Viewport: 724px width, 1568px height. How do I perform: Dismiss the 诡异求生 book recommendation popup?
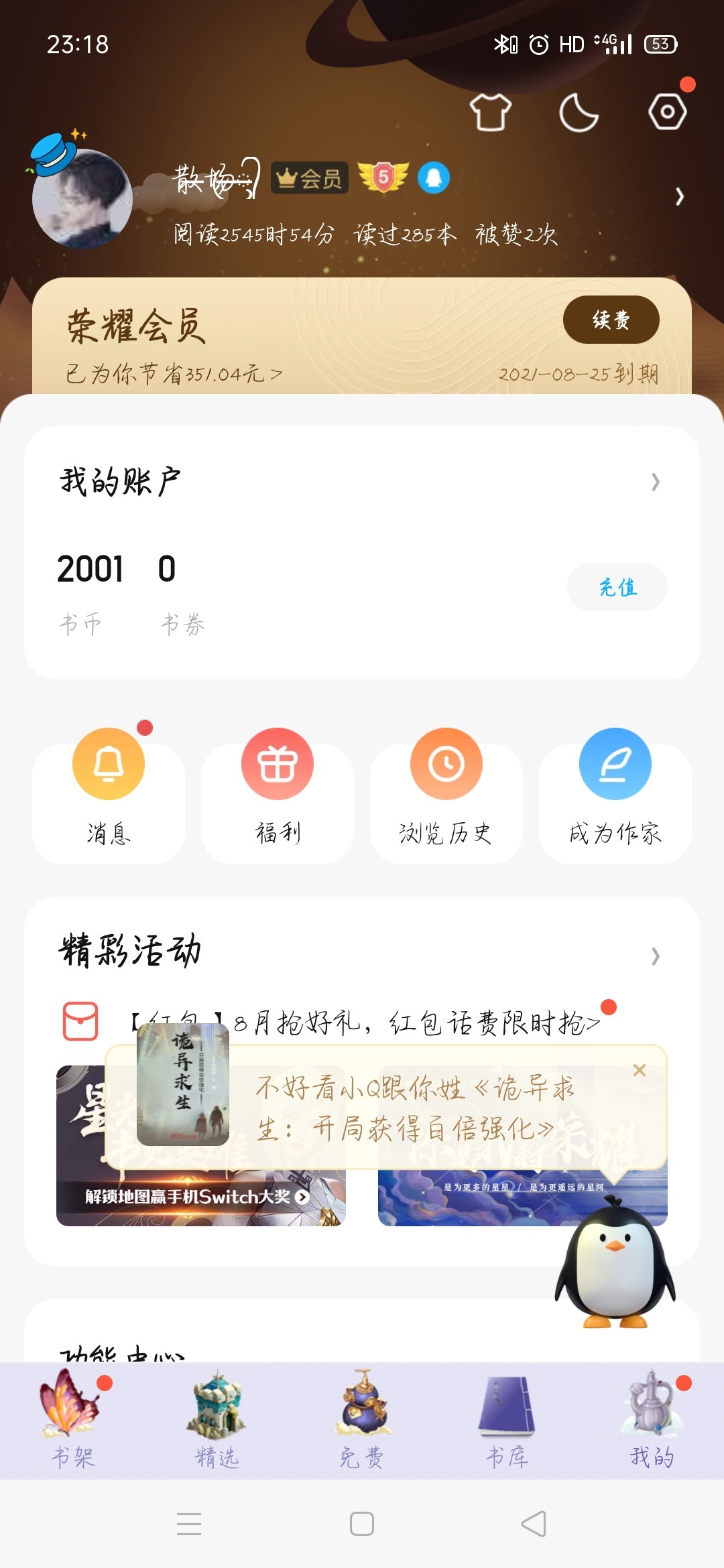click(640, 1070)
